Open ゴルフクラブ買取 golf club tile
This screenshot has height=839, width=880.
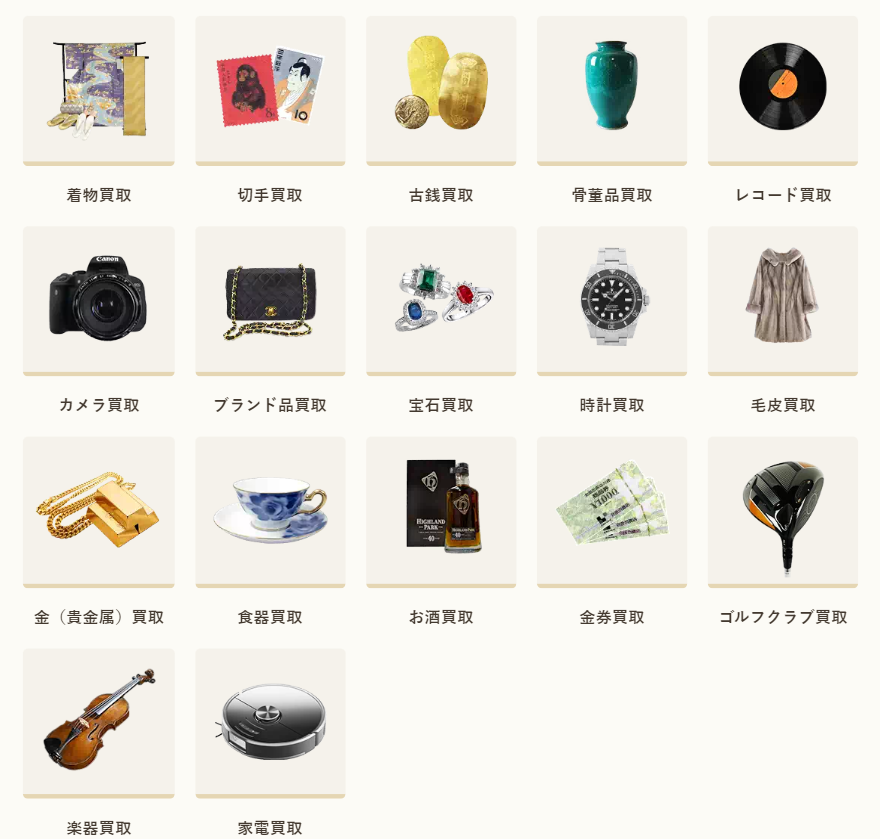tap(783, 511)
